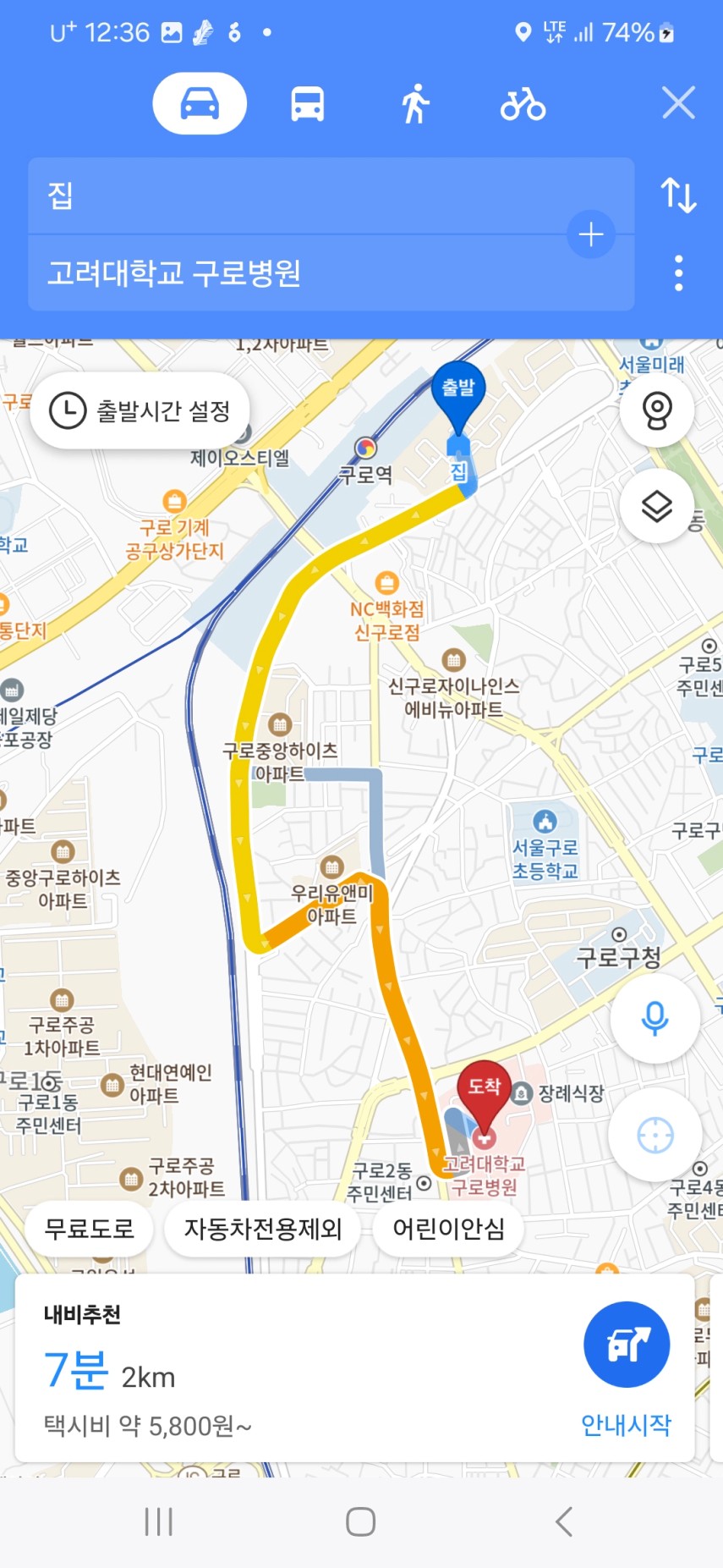Open the route options overflow menu
Image resolution: width=723 pixels, height=1568 pixels.
[x=678, y=273]
